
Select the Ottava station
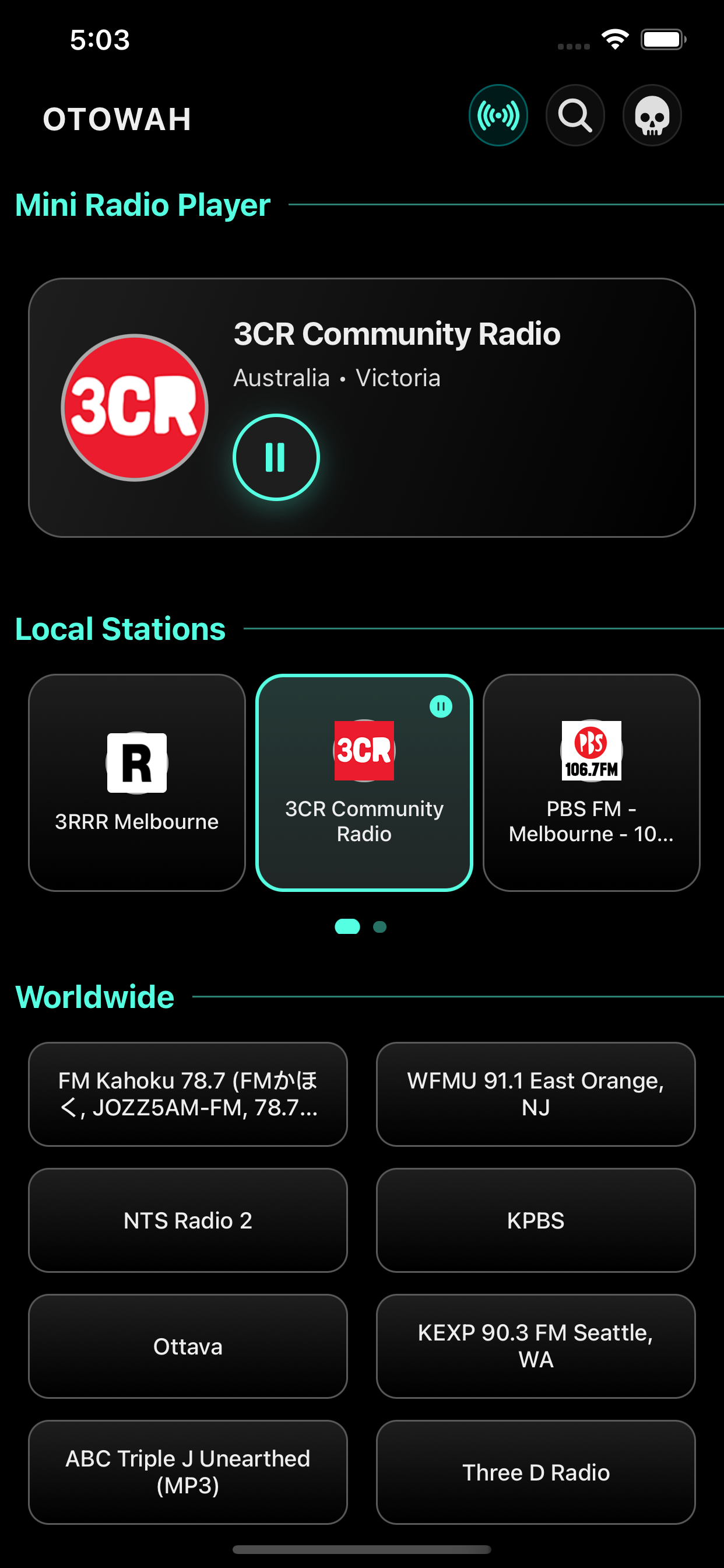(188, 1346)
